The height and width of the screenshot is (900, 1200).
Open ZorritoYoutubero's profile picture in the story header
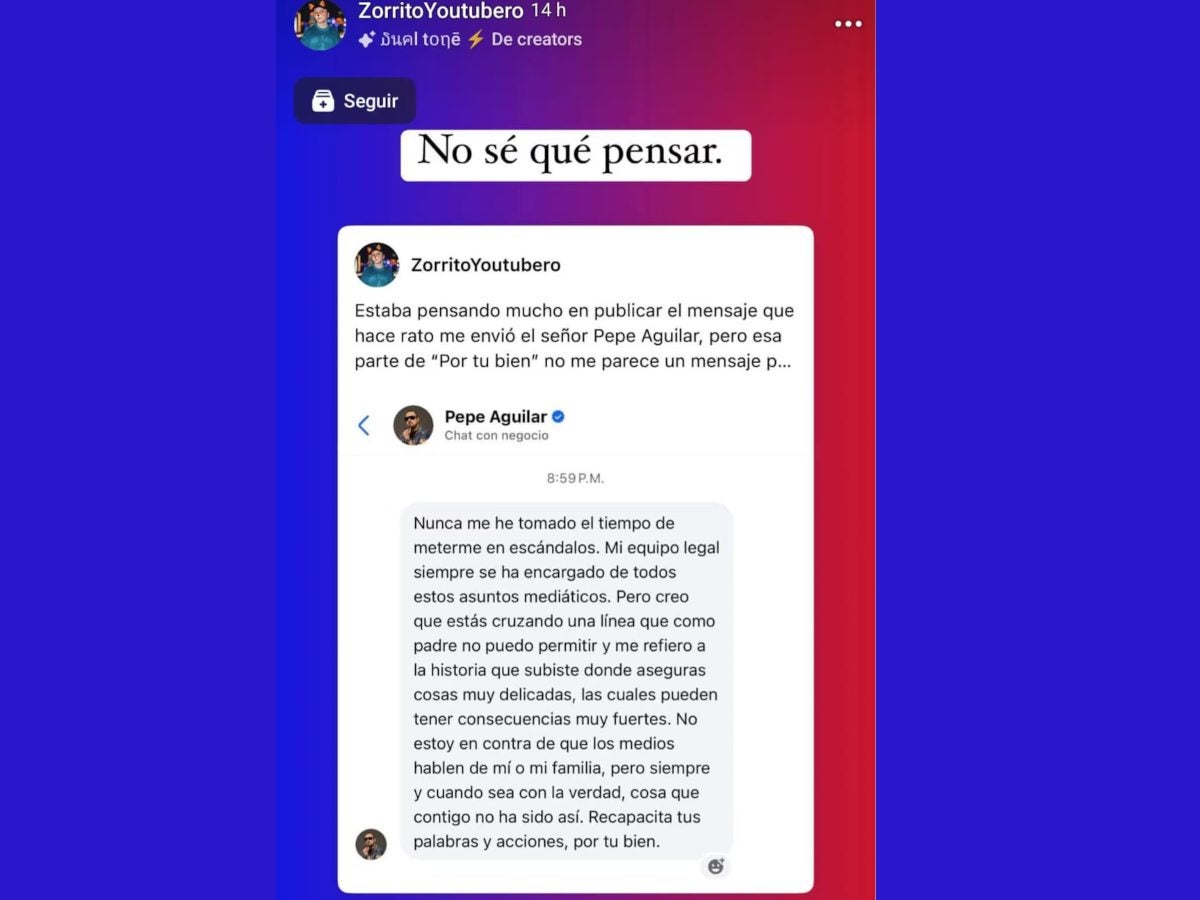(320, 24)
